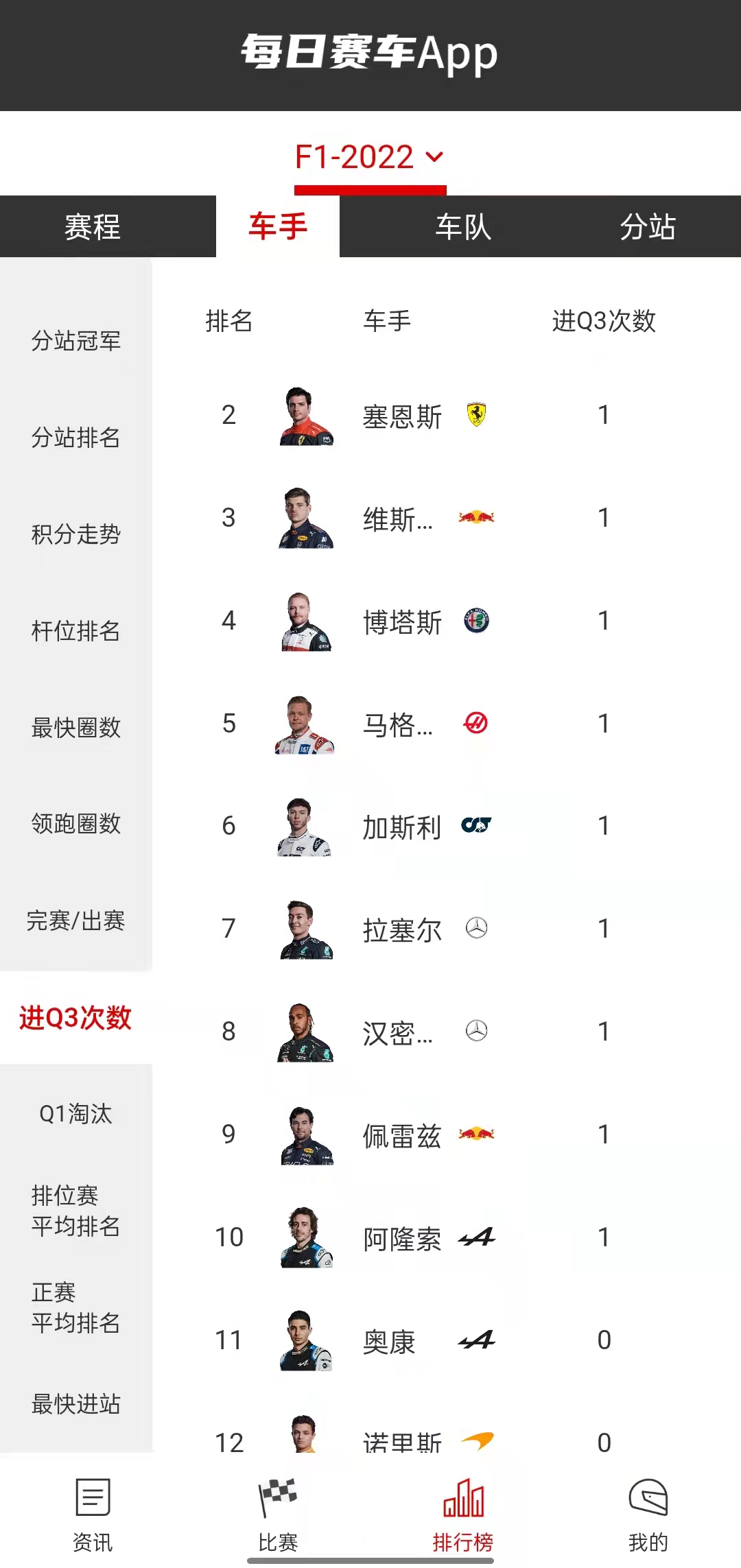741x1568 pixels.
Task: Expand the F1-2022 season dropdown
Action: [x=369, y=157]
